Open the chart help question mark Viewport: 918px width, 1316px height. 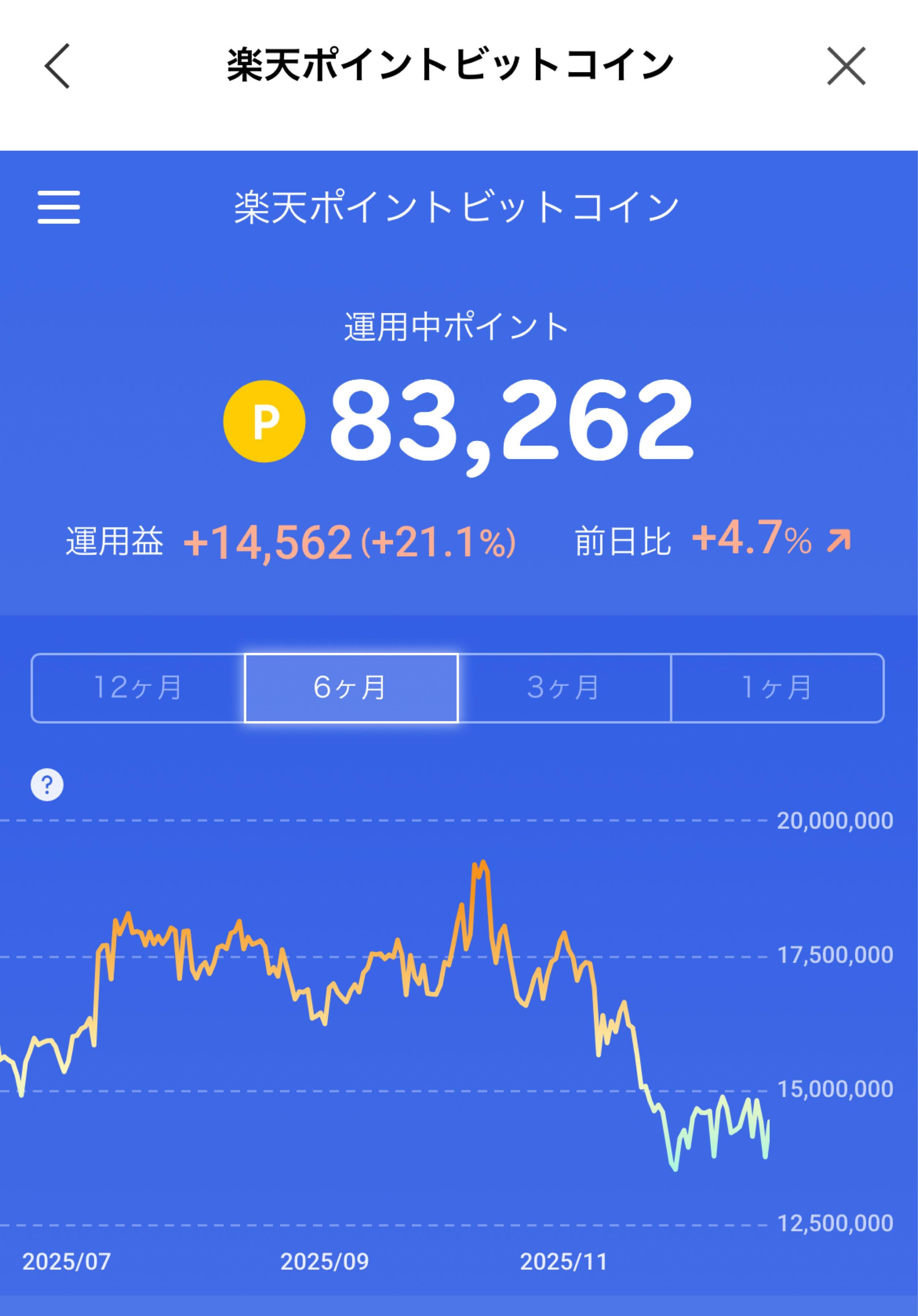click(x=47, y=784)
